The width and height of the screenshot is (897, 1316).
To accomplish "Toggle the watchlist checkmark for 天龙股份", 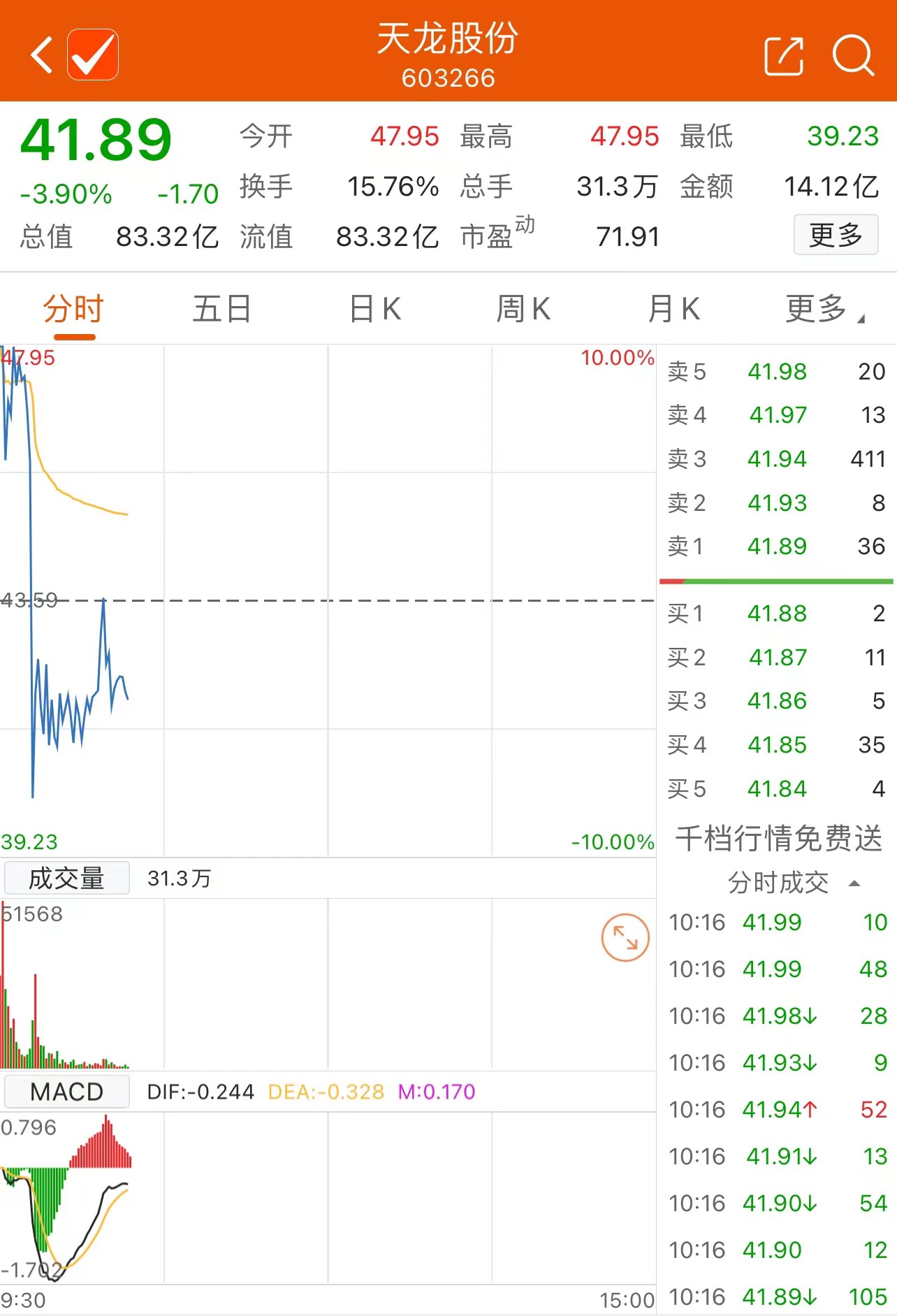I will tap(93, 55).
